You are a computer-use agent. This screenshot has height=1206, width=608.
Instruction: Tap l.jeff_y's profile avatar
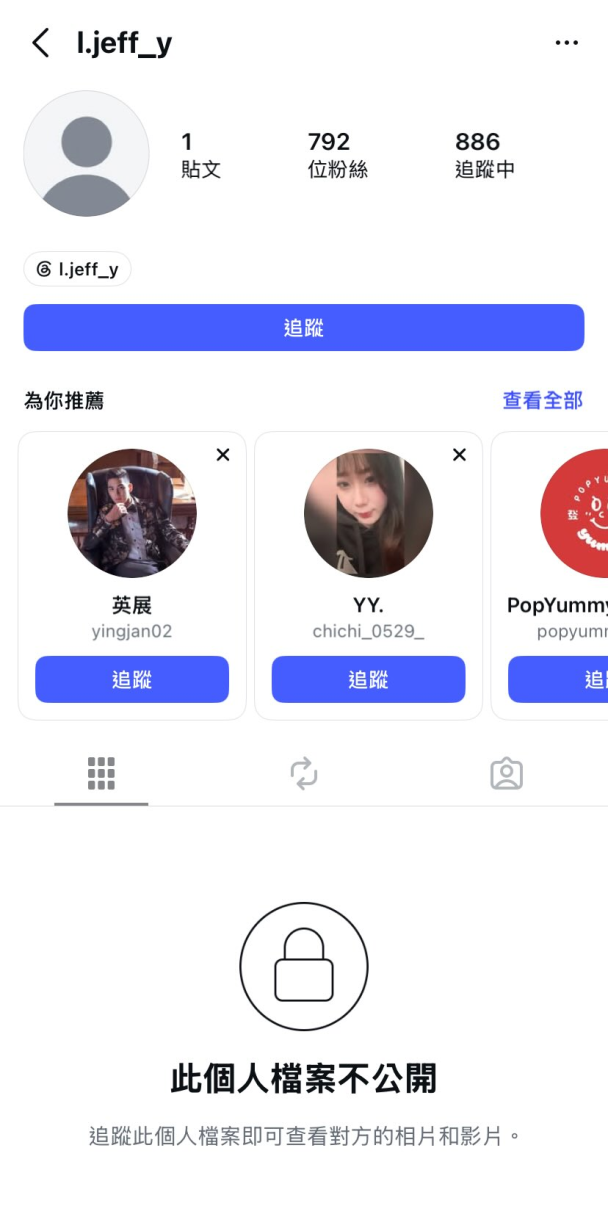(x=86, y=154)
